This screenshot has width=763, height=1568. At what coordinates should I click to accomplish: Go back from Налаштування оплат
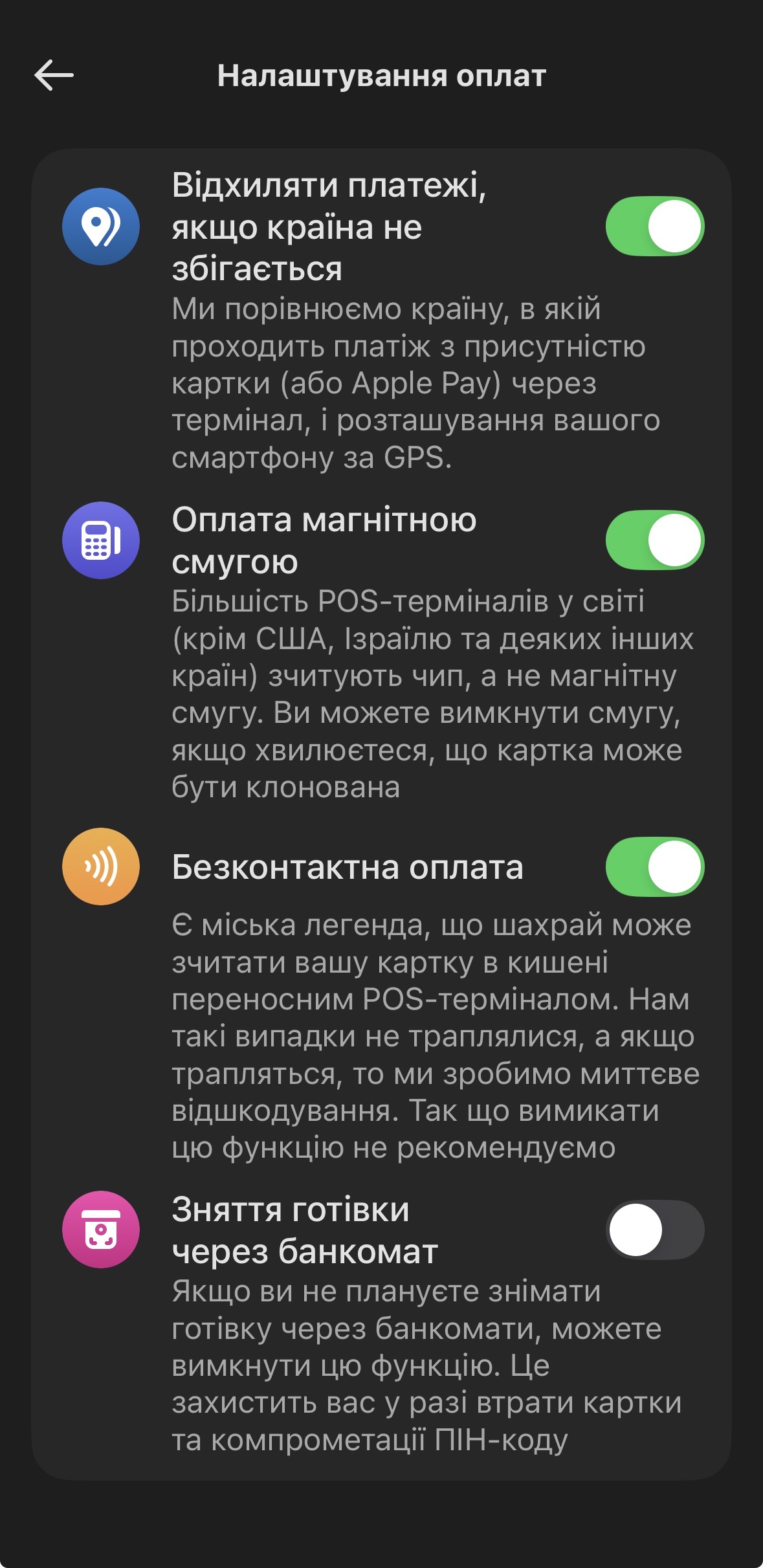tap(54, 75)
